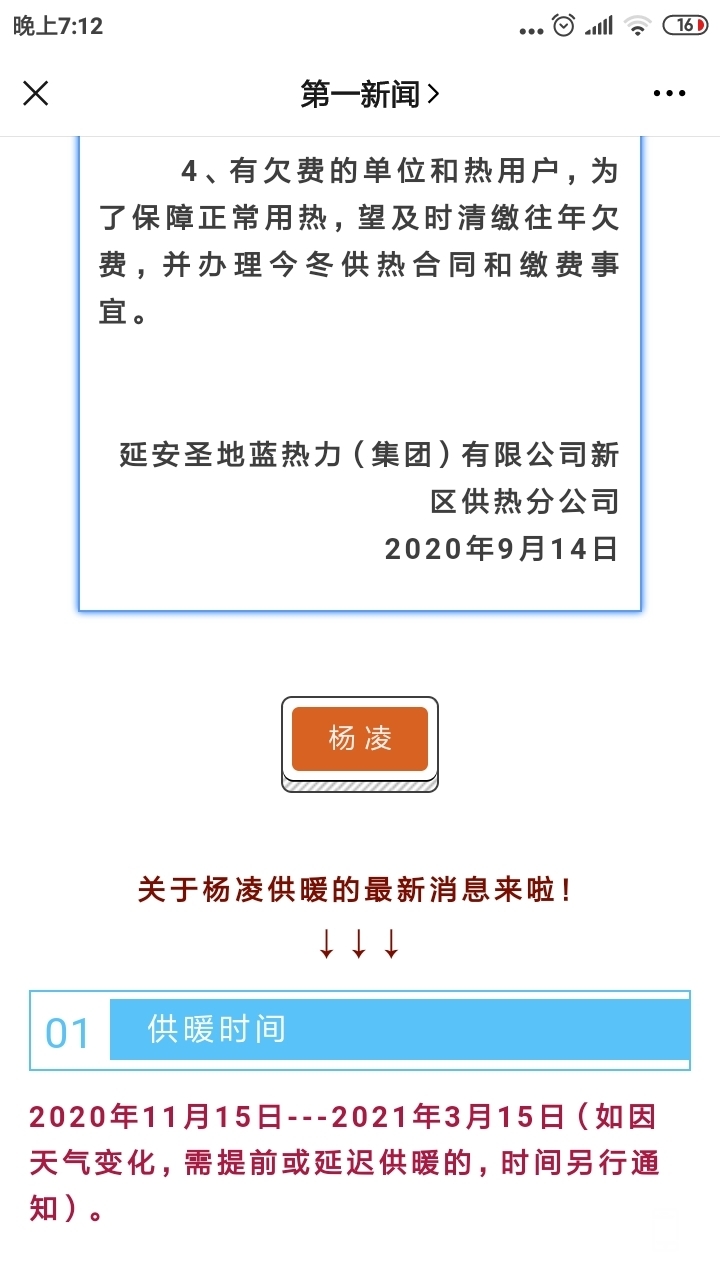Close the article page
The width and height of the screenshot is (720, 1280).
(36, 94)
